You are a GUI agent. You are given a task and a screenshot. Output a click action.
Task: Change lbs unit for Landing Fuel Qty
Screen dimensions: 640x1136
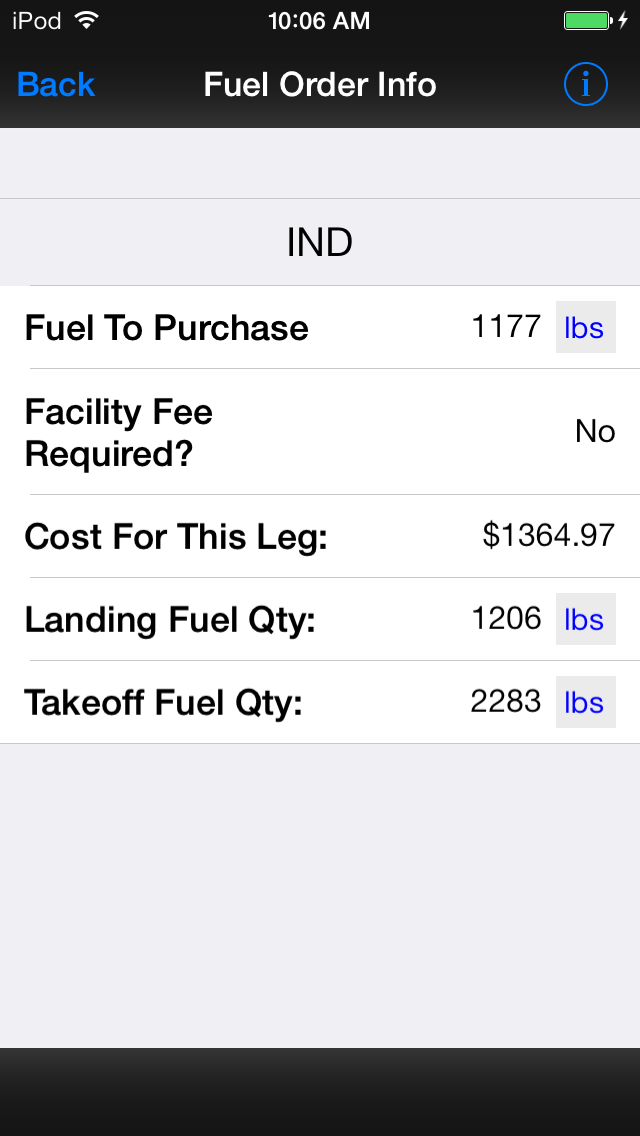tap(586, 619)
